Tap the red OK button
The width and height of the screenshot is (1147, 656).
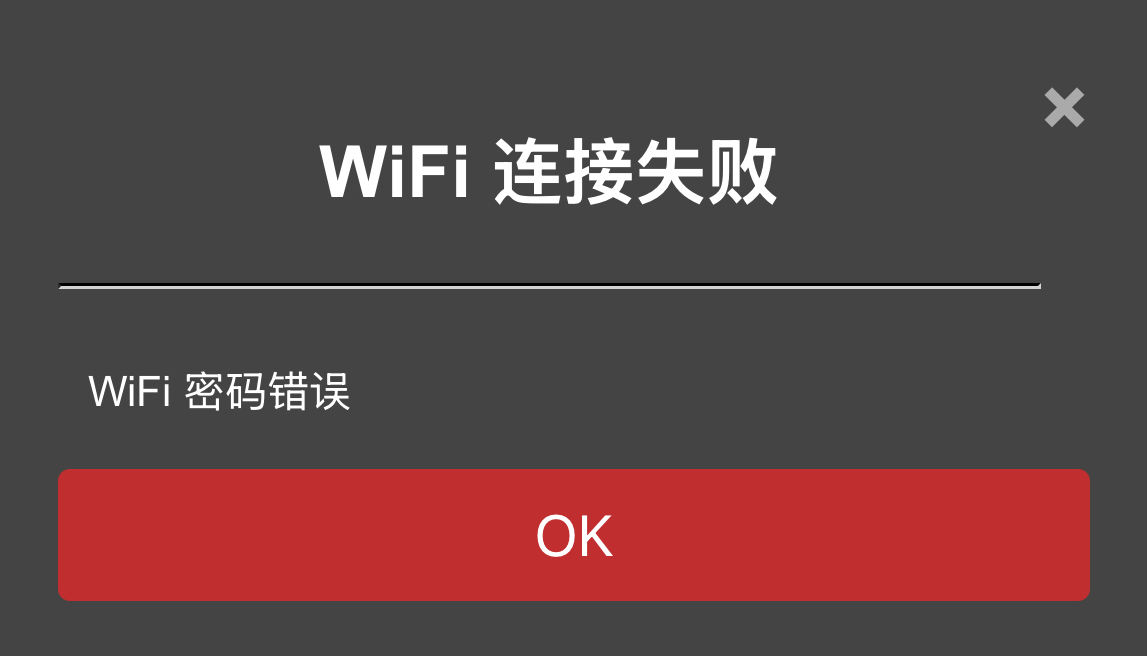[573, 535]
